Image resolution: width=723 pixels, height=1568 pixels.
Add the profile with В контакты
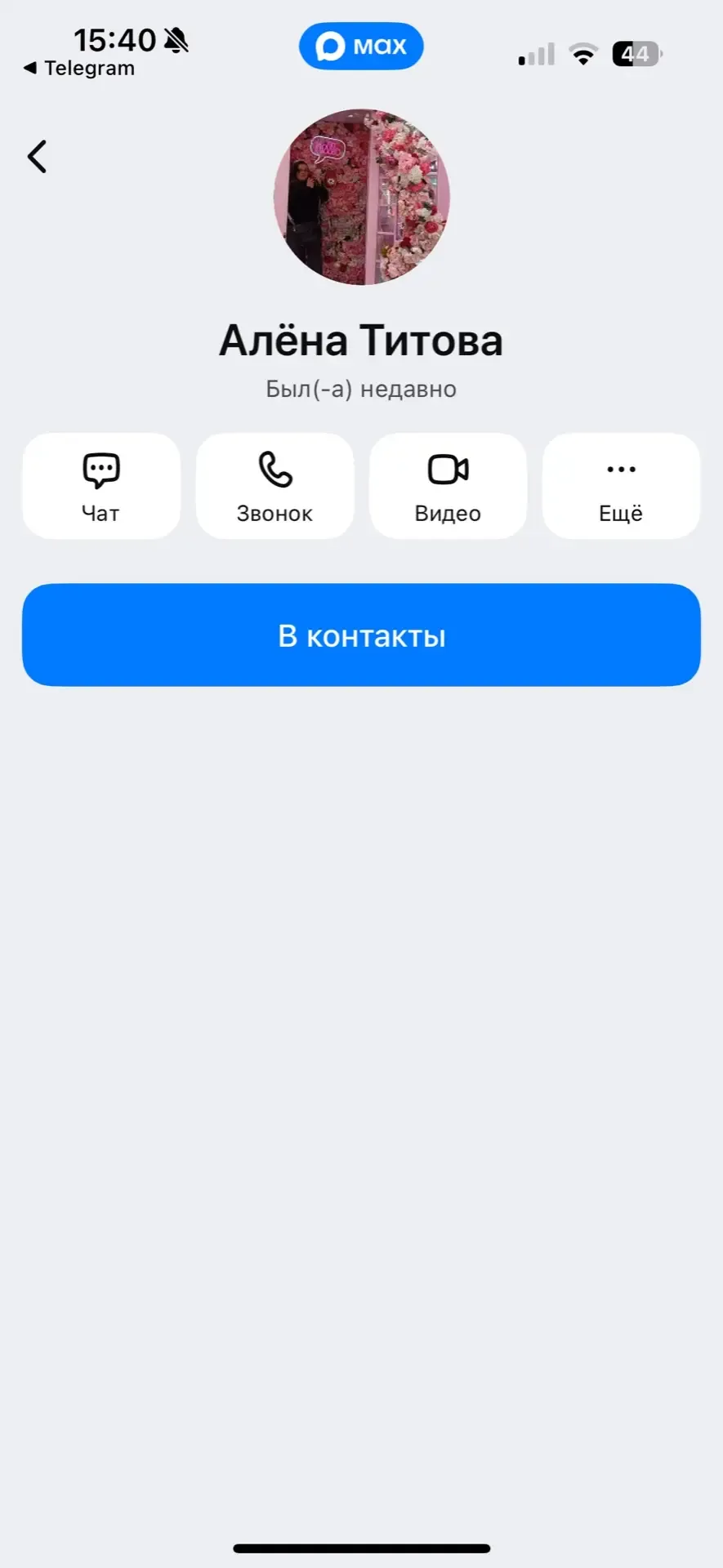(x=361, y=635)
